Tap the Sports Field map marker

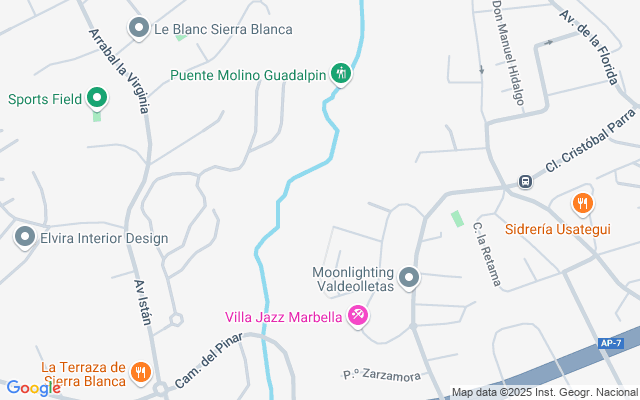[97, 98]
